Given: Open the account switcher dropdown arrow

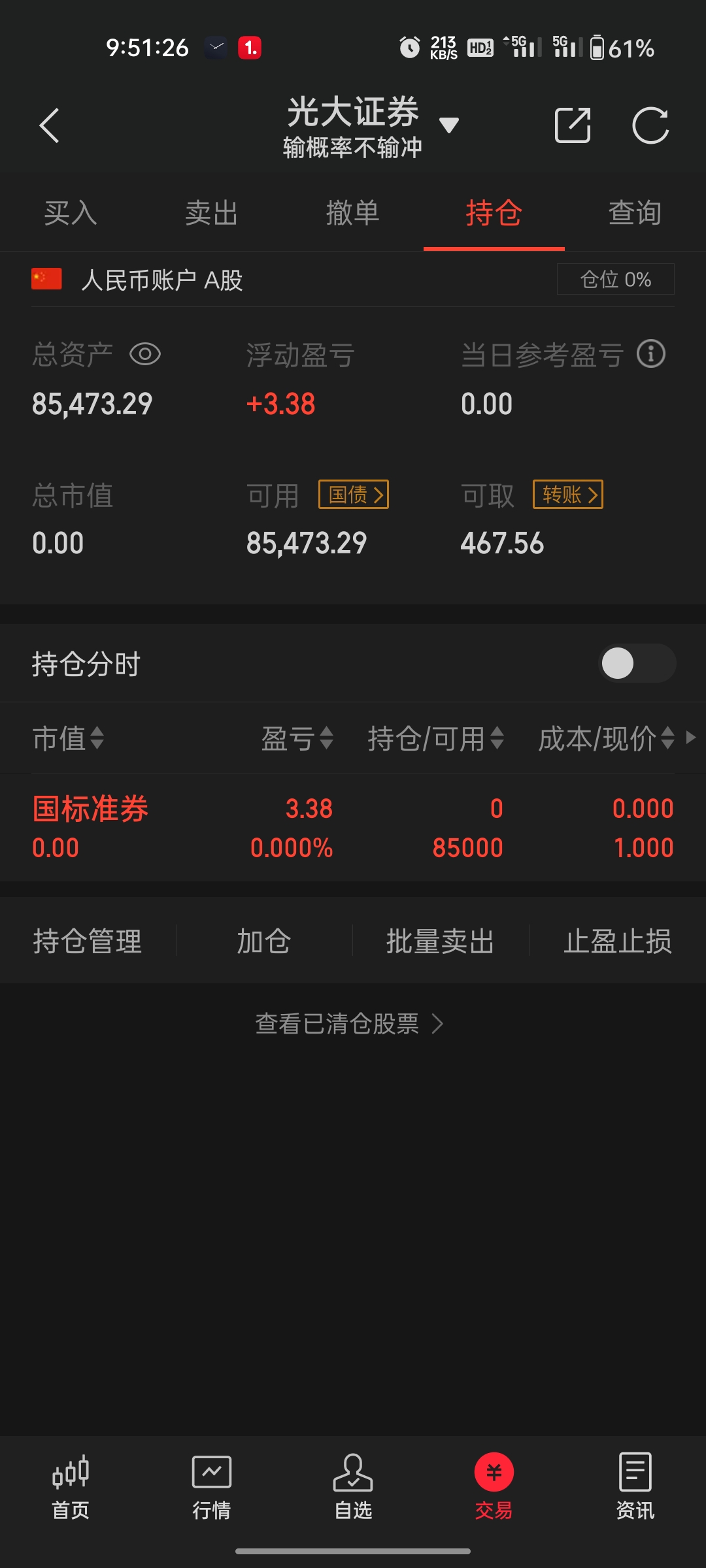Looking at the screenshot, I should point(448,125).
